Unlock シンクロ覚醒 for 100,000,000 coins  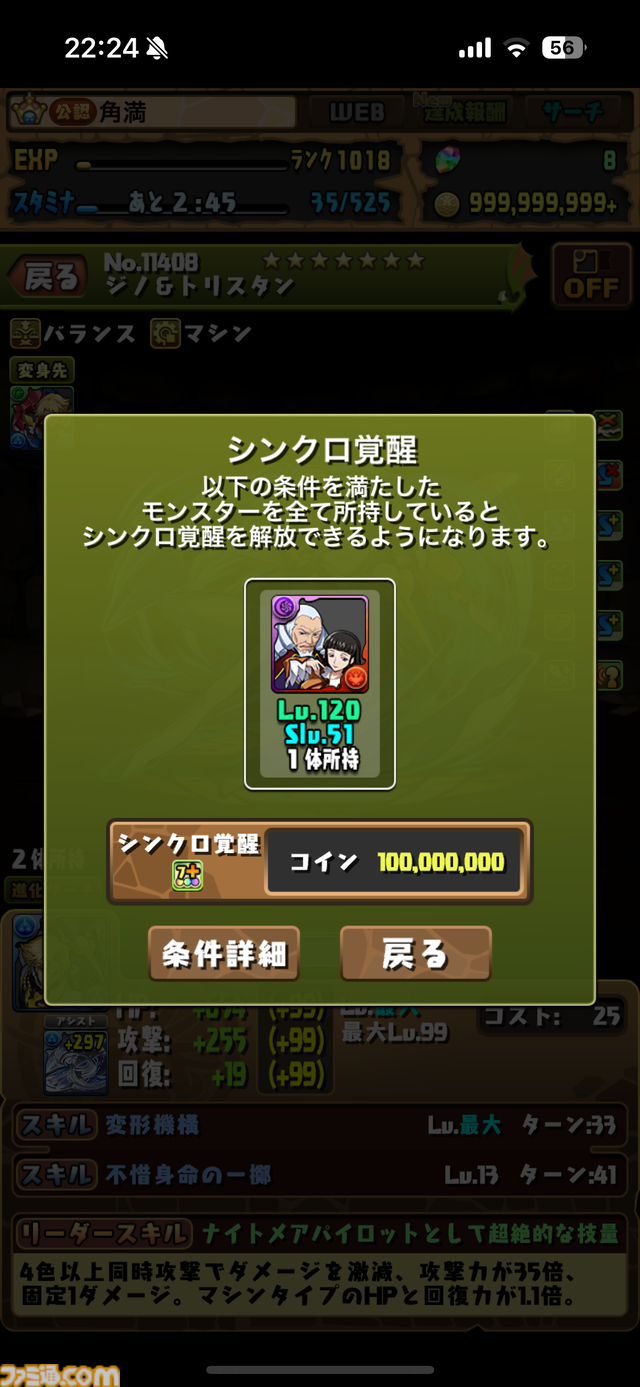click(320, 861)
